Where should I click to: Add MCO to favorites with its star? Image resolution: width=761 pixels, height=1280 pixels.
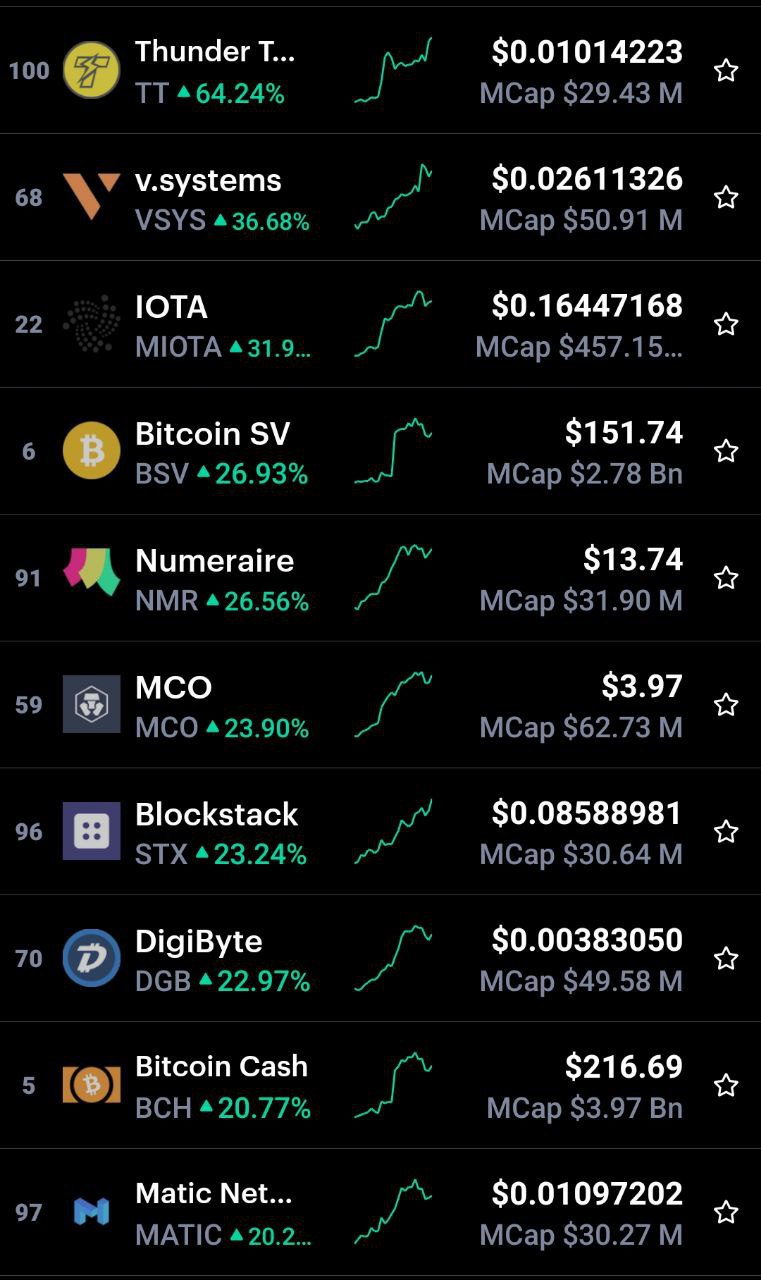[726, 705]
